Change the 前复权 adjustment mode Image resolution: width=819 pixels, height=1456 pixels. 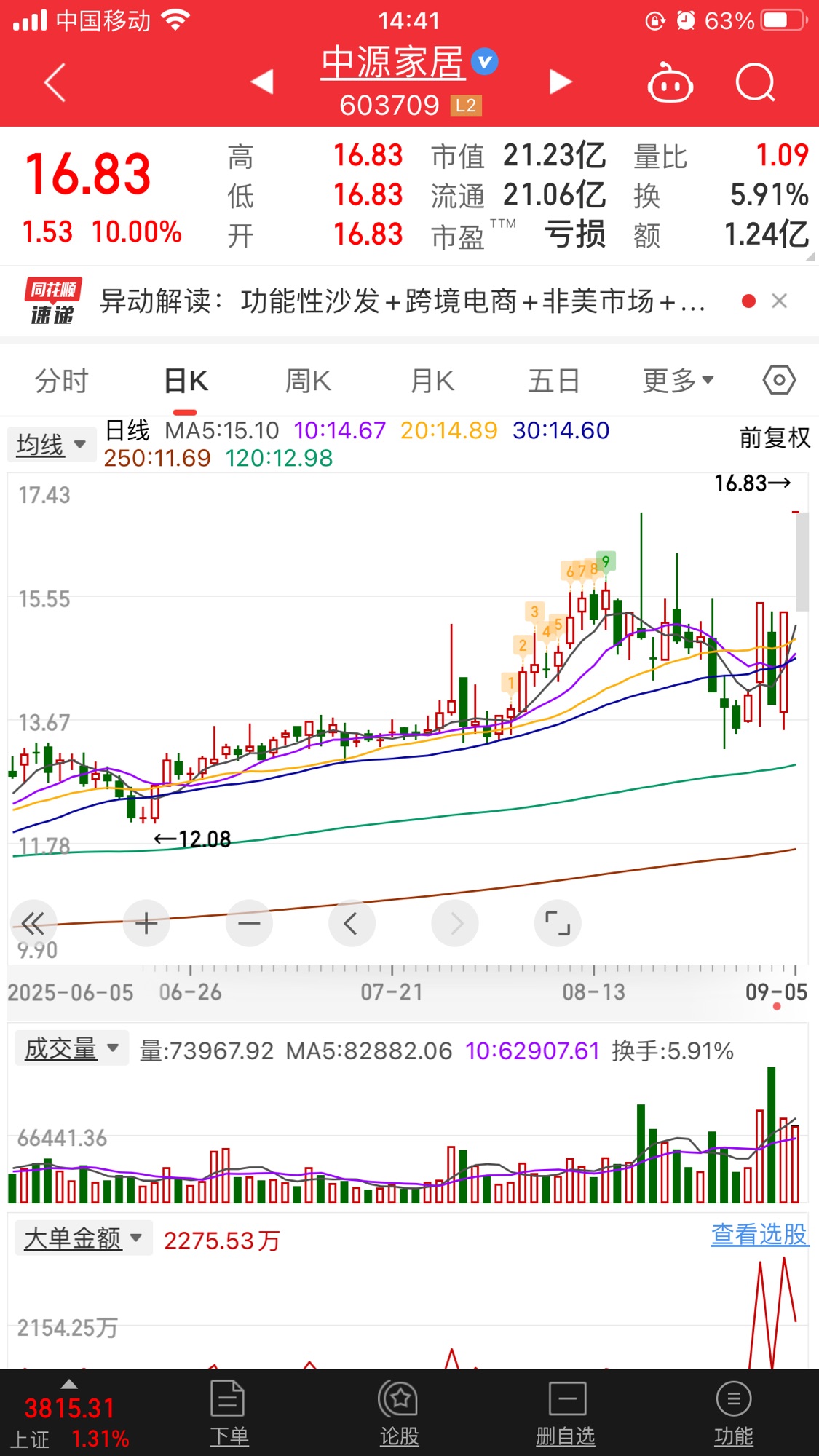pyautogui.click(x=775, y=438)
